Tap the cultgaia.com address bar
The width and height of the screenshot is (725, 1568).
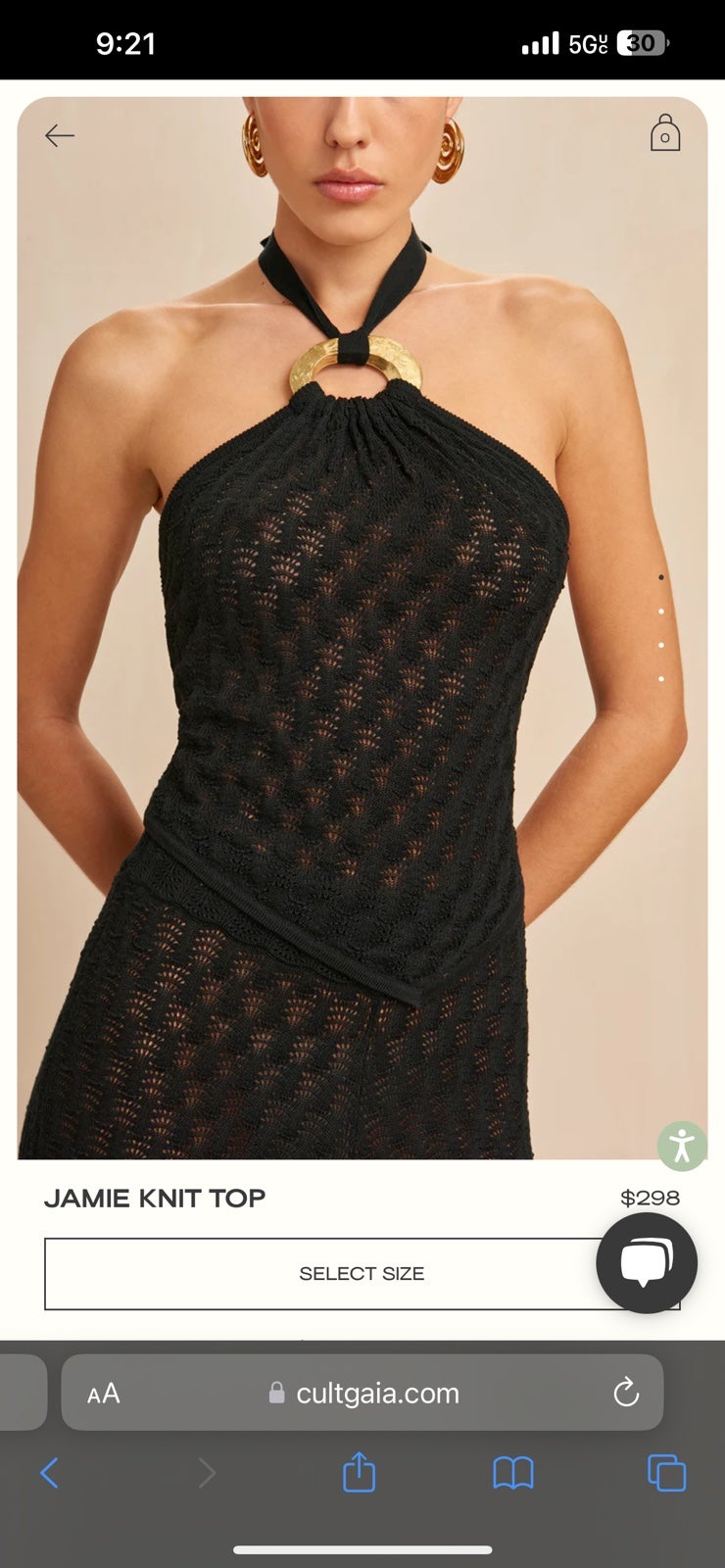pyautogui.click(x=377, y=1393)
